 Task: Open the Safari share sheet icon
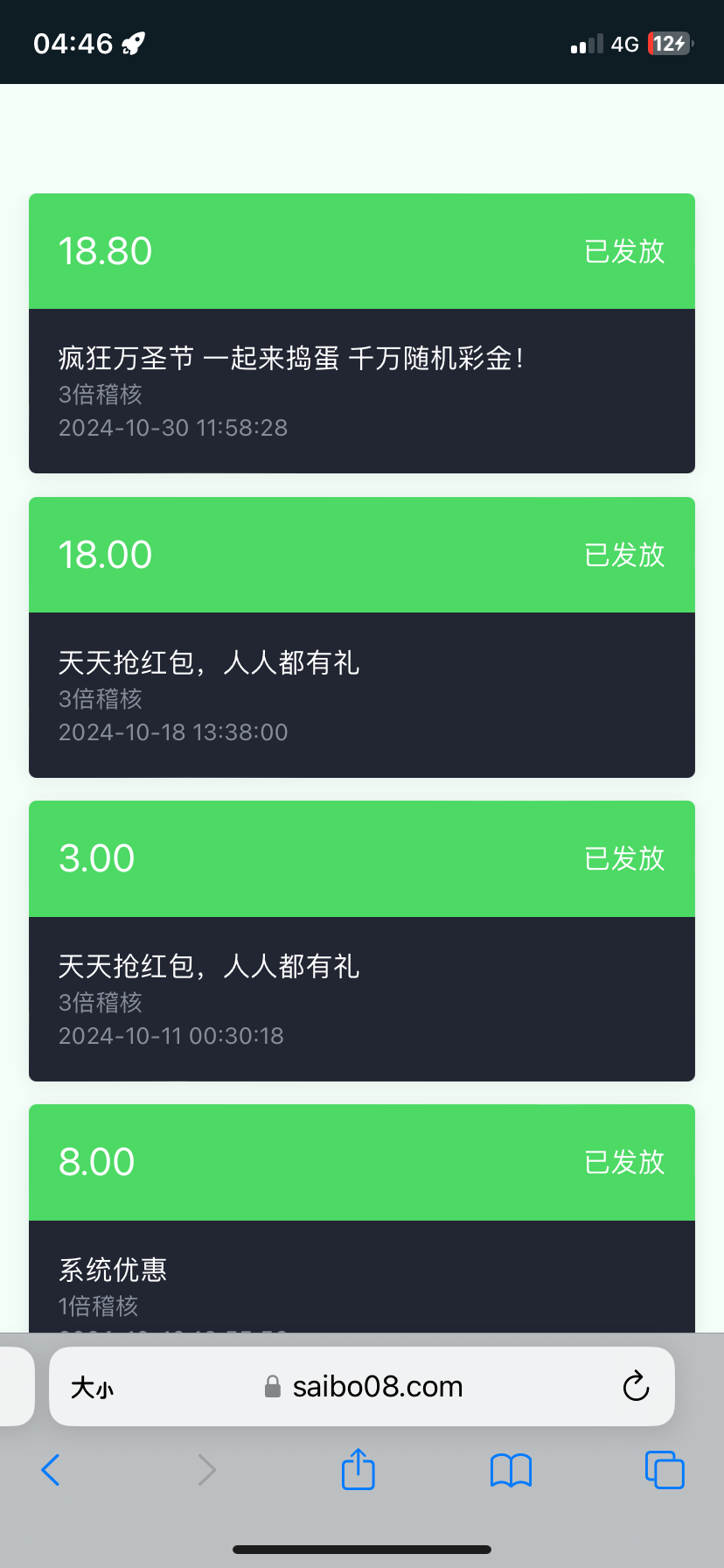click(358, 1470)
